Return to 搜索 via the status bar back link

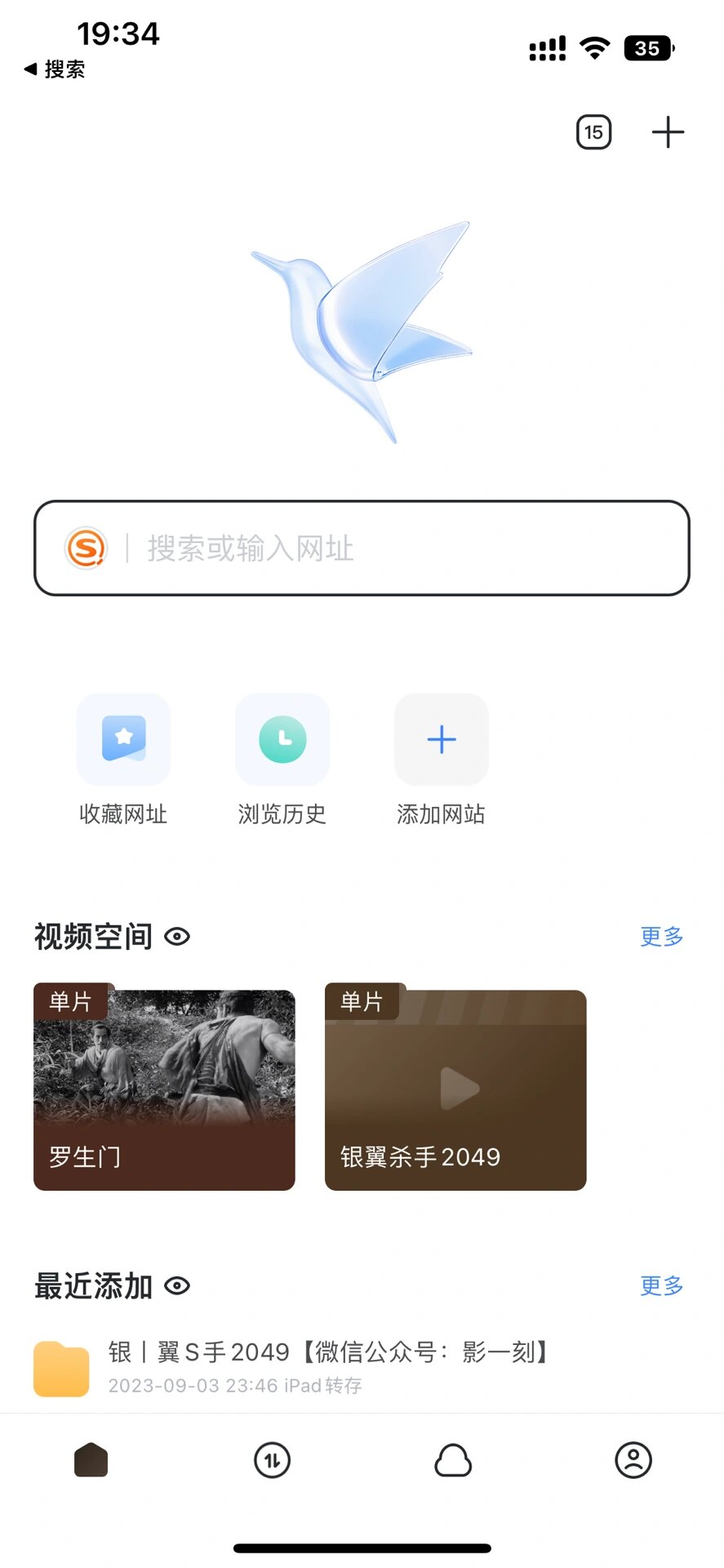coord(55,69)
